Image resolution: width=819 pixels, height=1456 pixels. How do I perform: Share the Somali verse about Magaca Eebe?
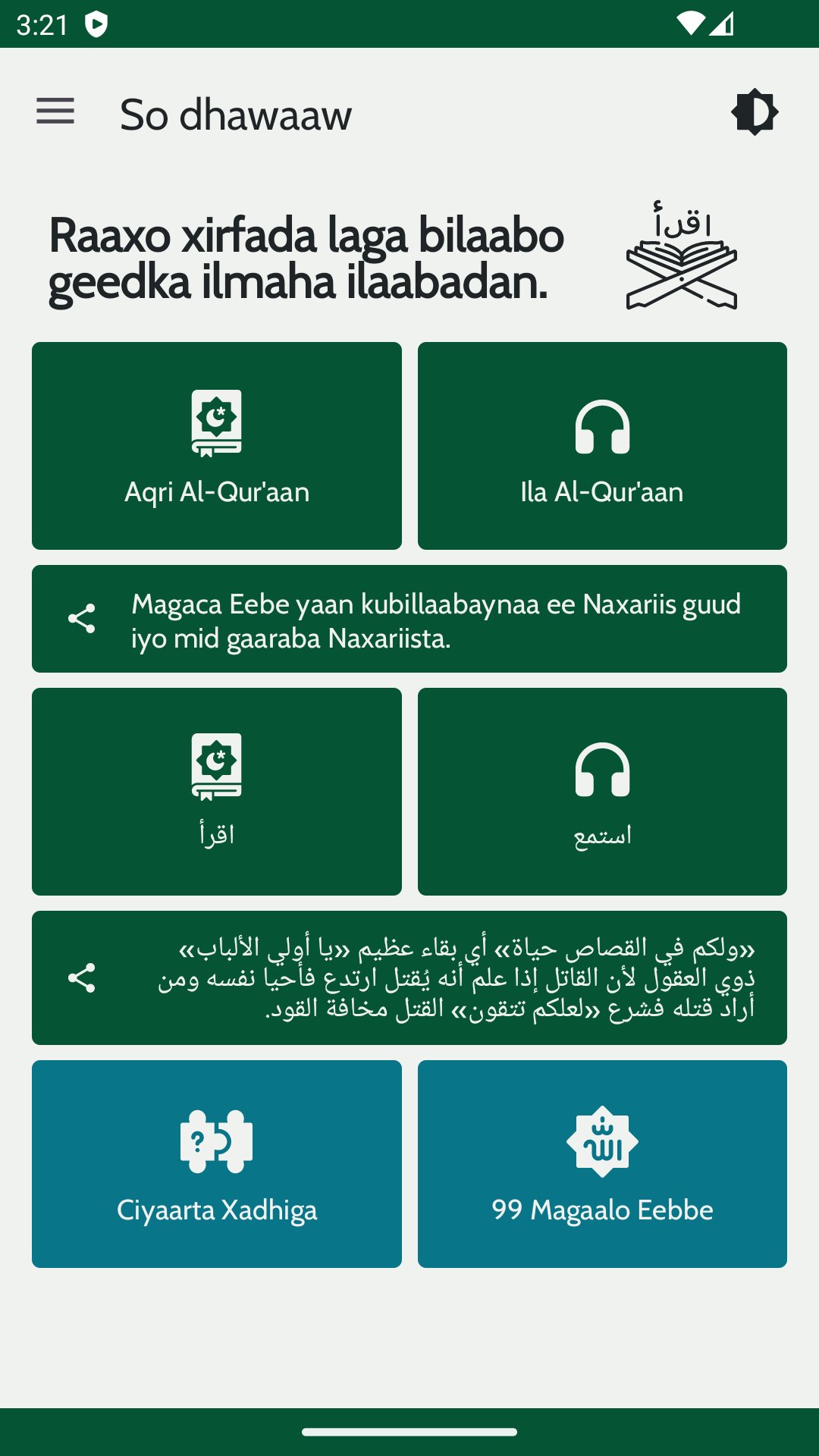tap(82, 619)
